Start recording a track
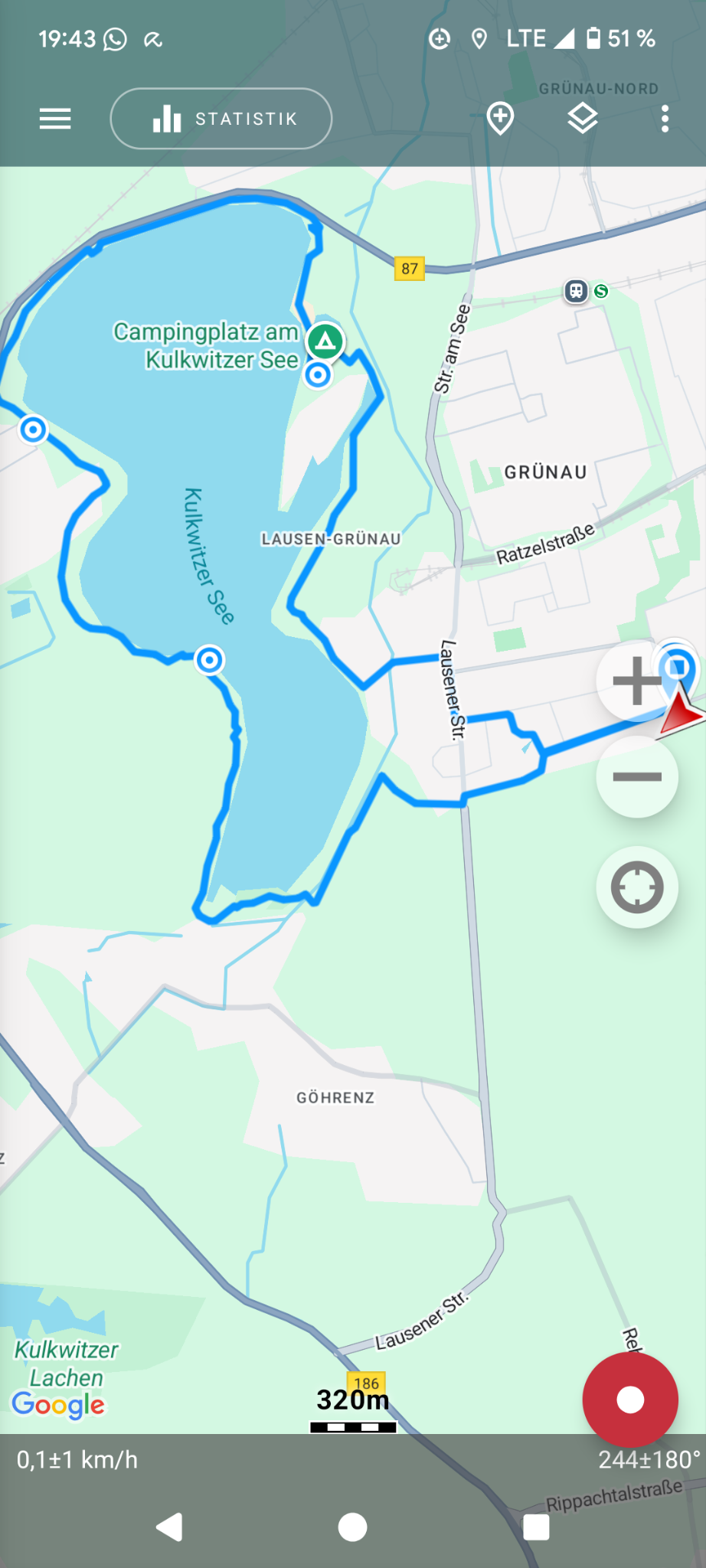 tap(630, 1400)
